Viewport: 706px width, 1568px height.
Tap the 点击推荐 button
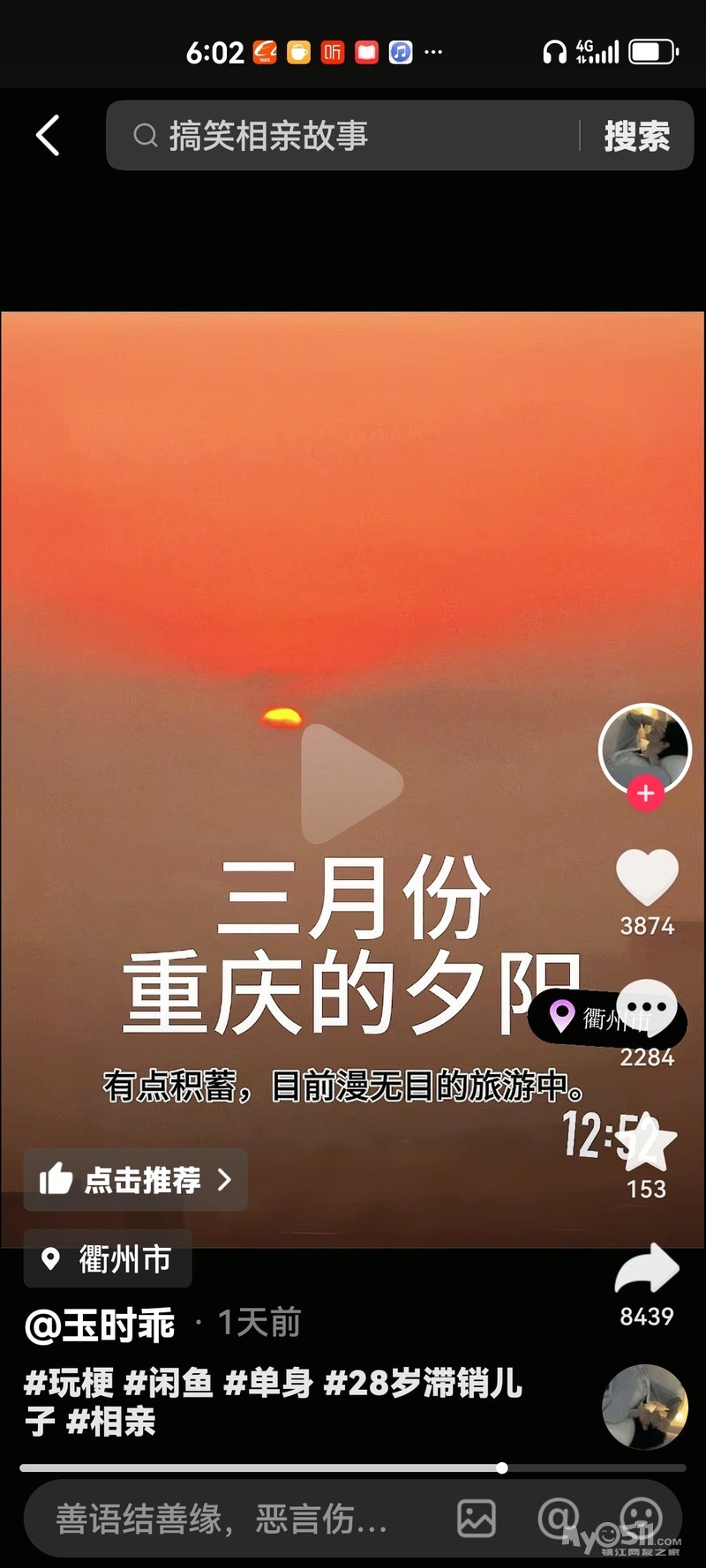pos(136,1179)
